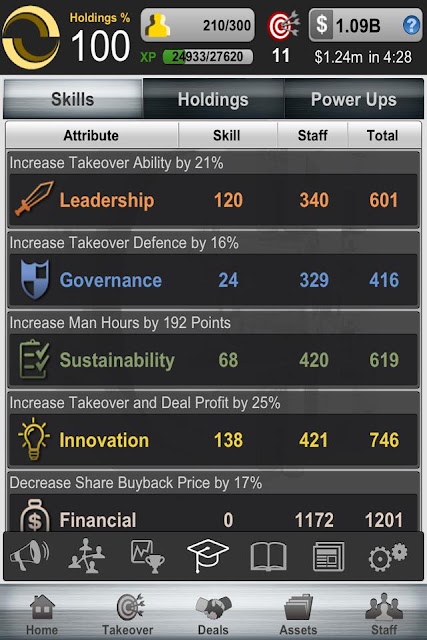The height and width of the screenshot is (640, 427).
Task: Go to the Takeover tab
Action: 128,614
